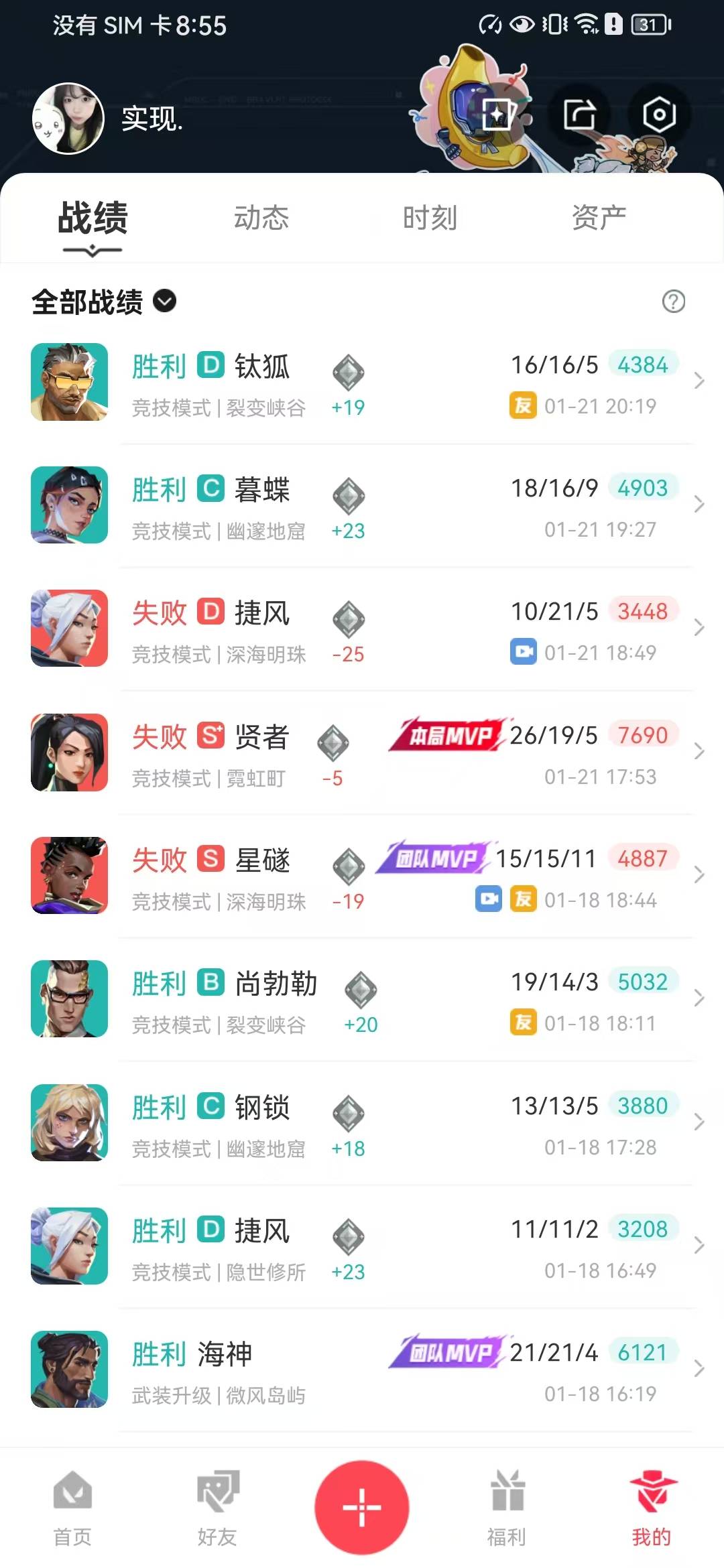View the 暮蝶 match details
Image resolution: width=724 pixels, height=1568 pixels.
362,505
